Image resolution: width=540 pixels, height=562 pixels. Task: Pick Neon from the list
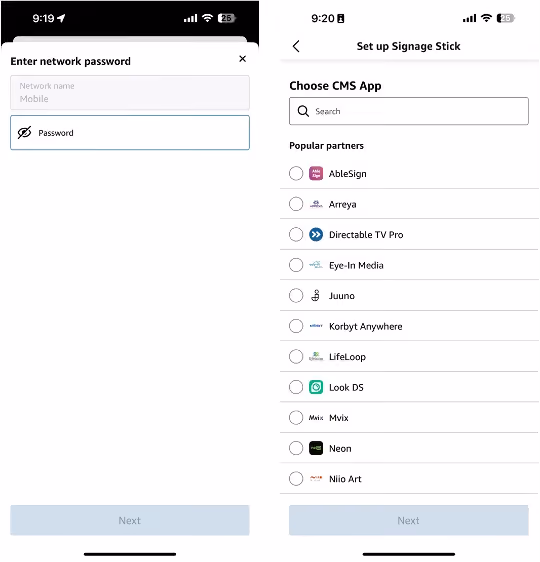point(296,448)
